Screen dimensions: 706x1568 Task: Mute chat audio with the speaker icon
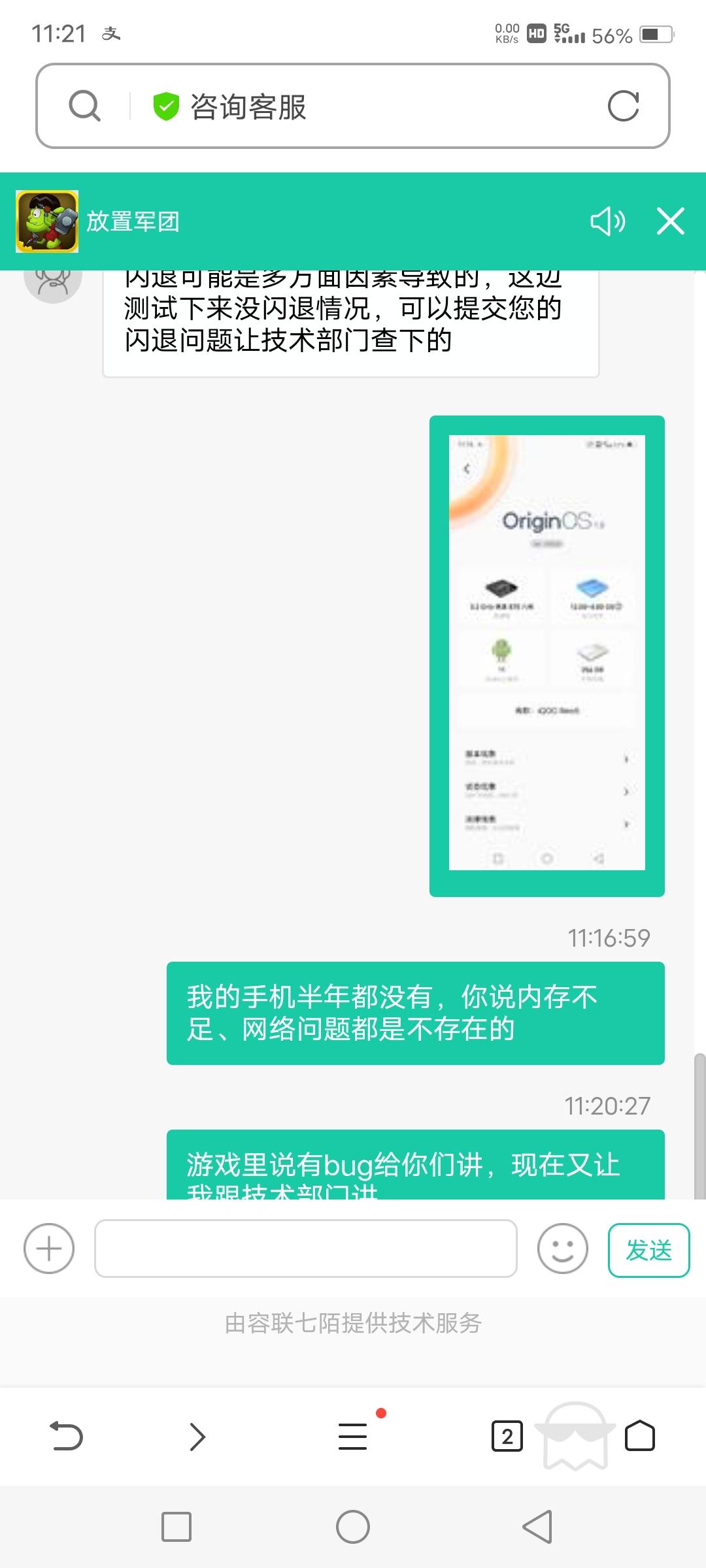coord(607,222)
